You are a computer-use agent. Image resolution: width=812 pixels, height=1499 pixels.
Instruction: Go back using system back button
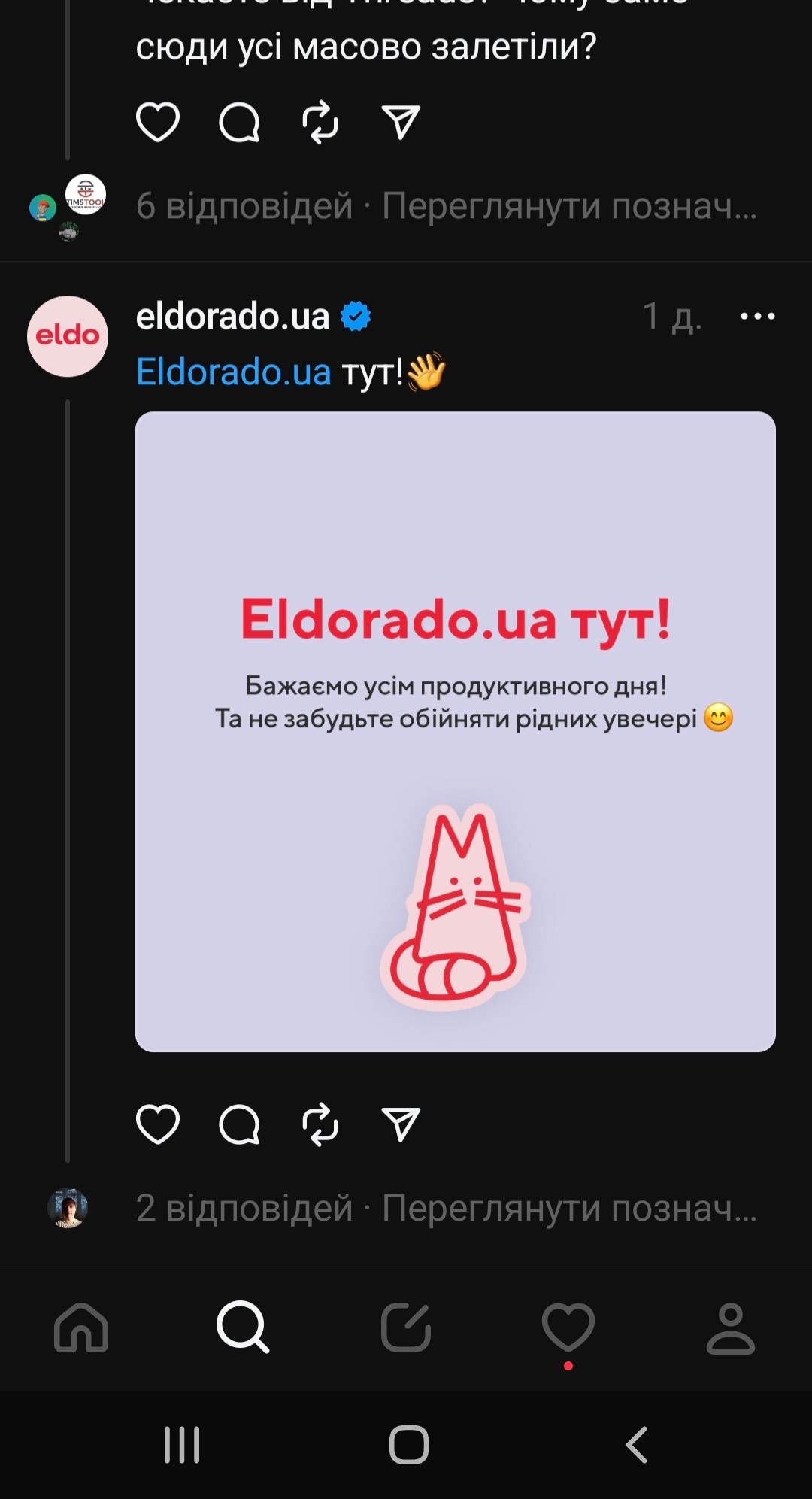(x=636, y=1444)
